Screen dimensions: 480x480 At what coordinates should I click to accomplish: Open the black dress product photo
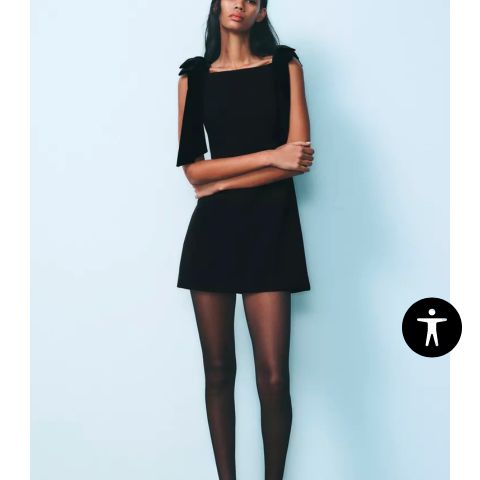tap(240, 240)
